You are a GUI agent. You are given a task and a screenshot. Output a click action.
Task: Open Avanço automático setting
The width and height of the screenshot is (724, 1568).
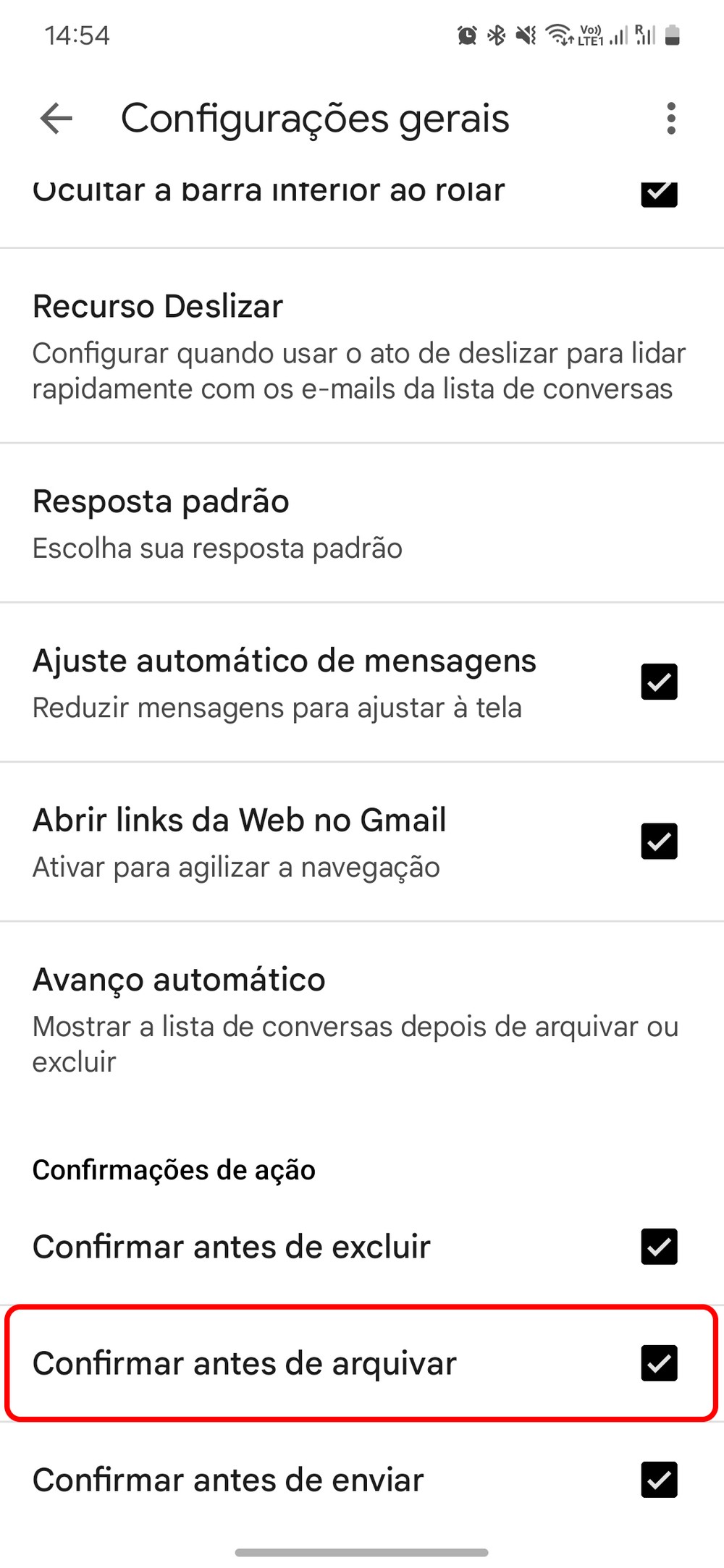(x=355, y=1019)
